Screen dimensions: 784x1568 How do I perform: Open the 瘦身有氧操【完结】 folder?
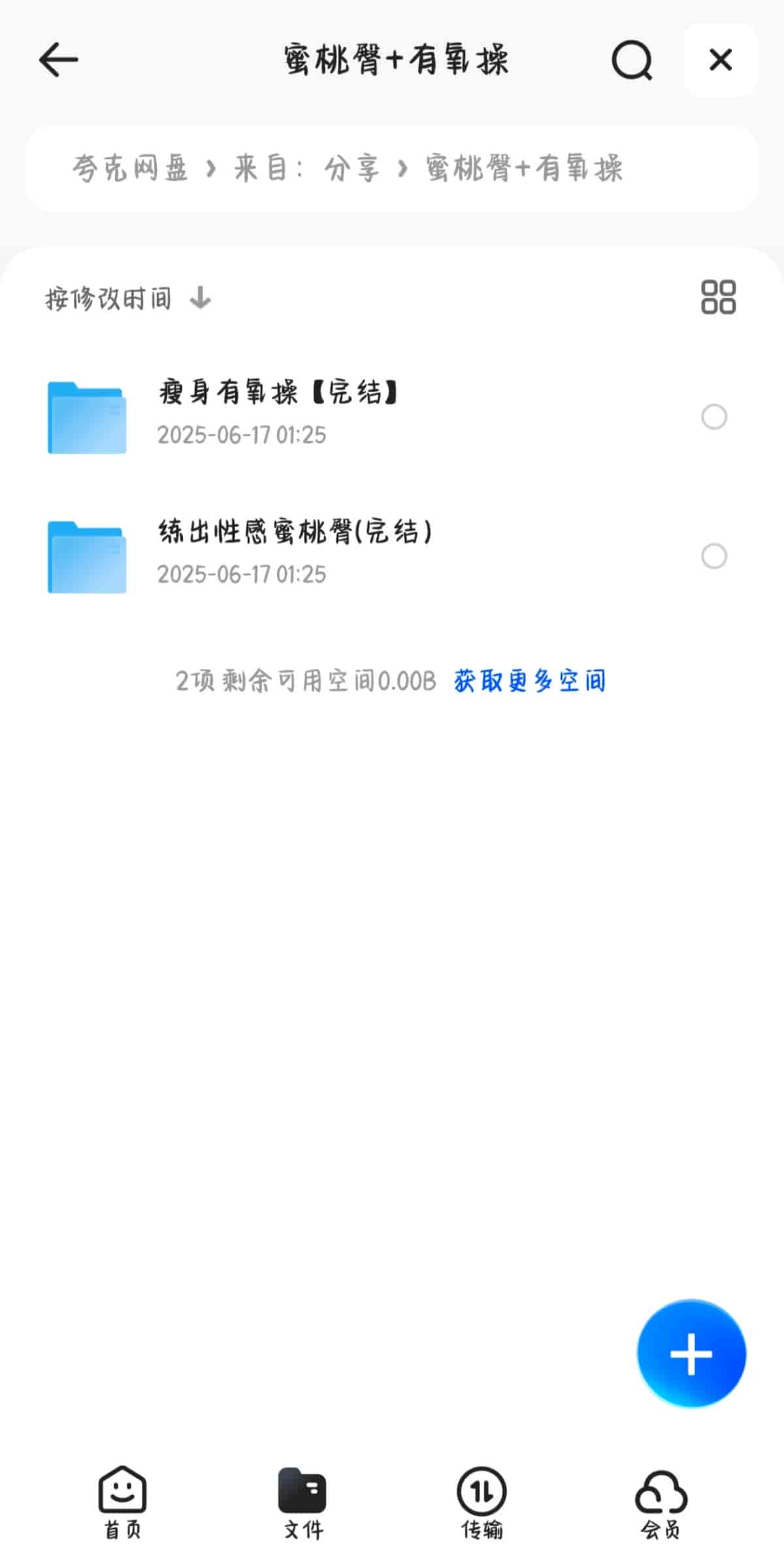[x=278, y=412]
